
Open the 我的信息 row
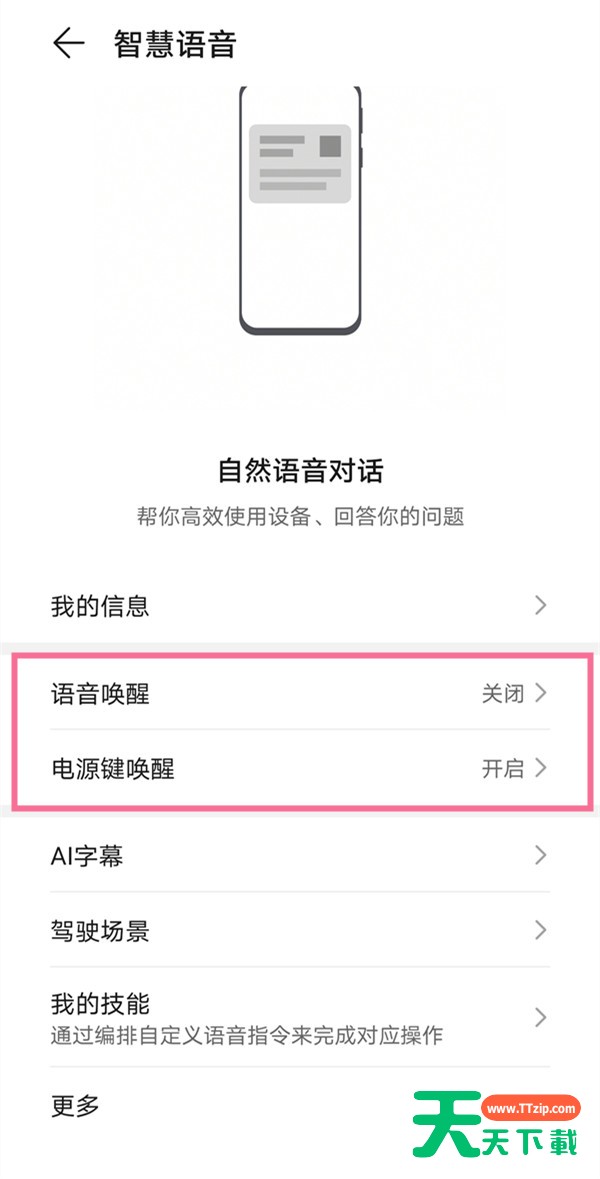[x=300, y=605]
